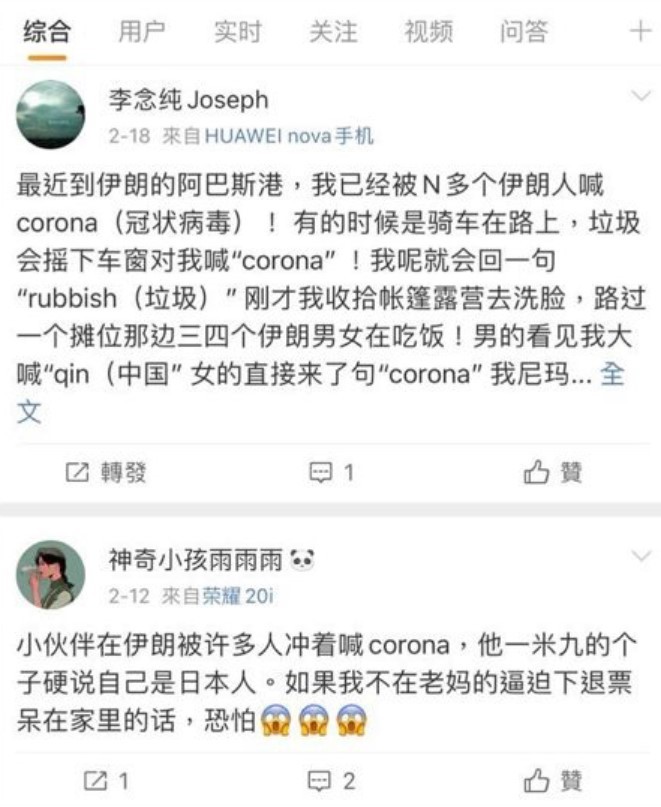Repost 李念纯 Joseph's post via 轉發
Image resolution: width=661 pixels, height=807 pixels.
coord(106,472)
